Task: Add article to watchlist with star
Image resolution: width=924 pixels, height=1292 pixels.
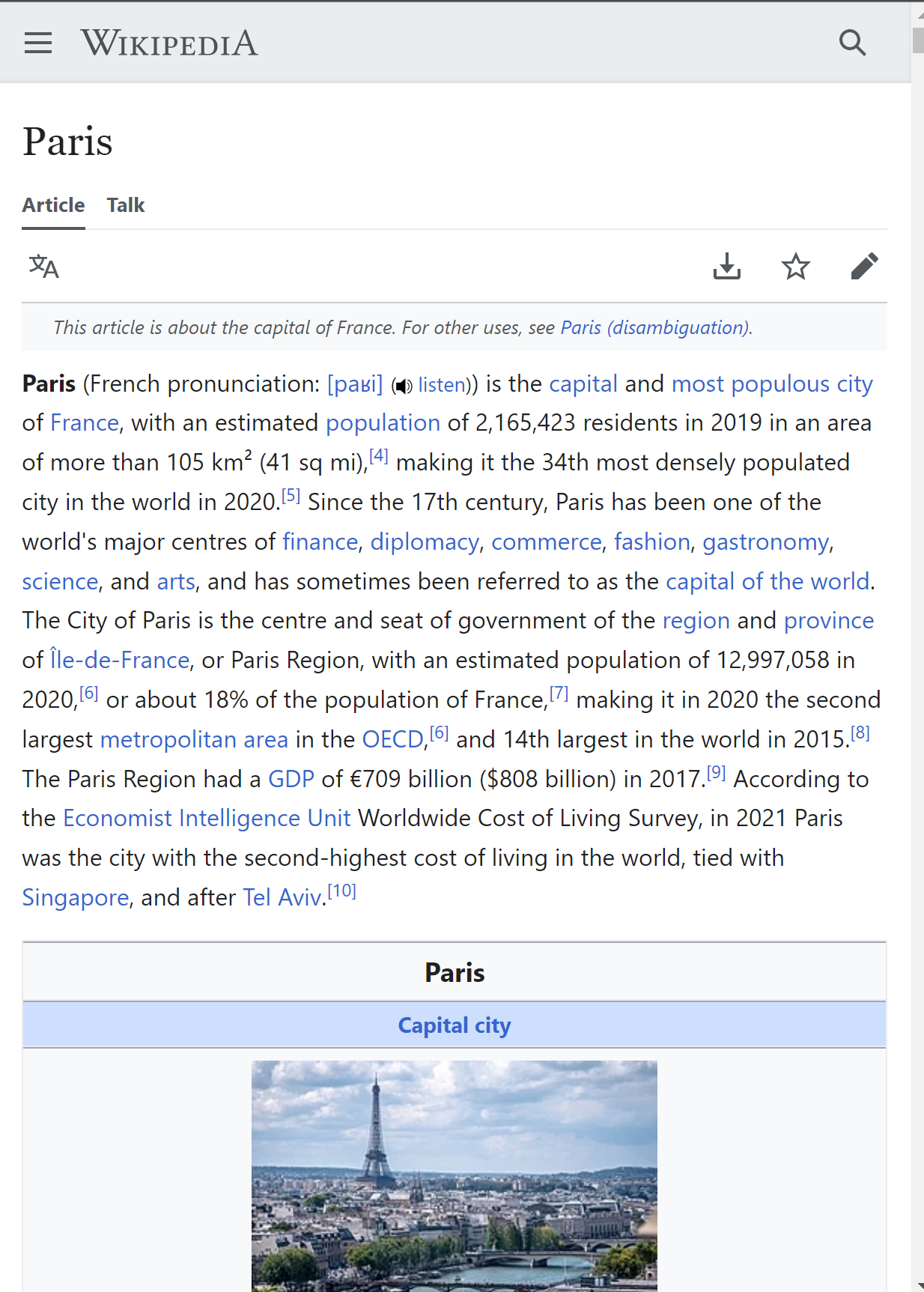Action: [x=795, y=267]
